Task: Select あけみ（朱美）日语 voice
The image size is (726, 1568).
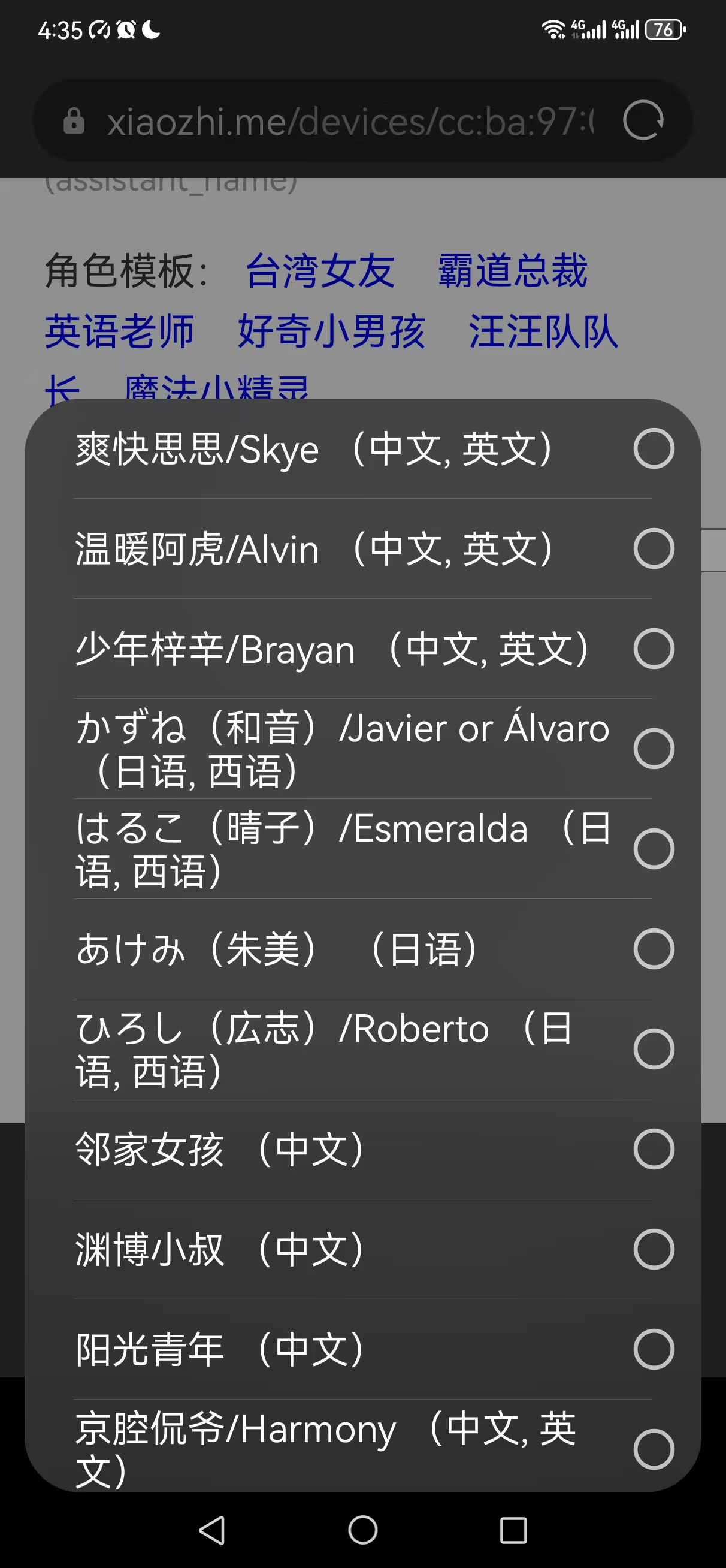Action: pos(362,949)
